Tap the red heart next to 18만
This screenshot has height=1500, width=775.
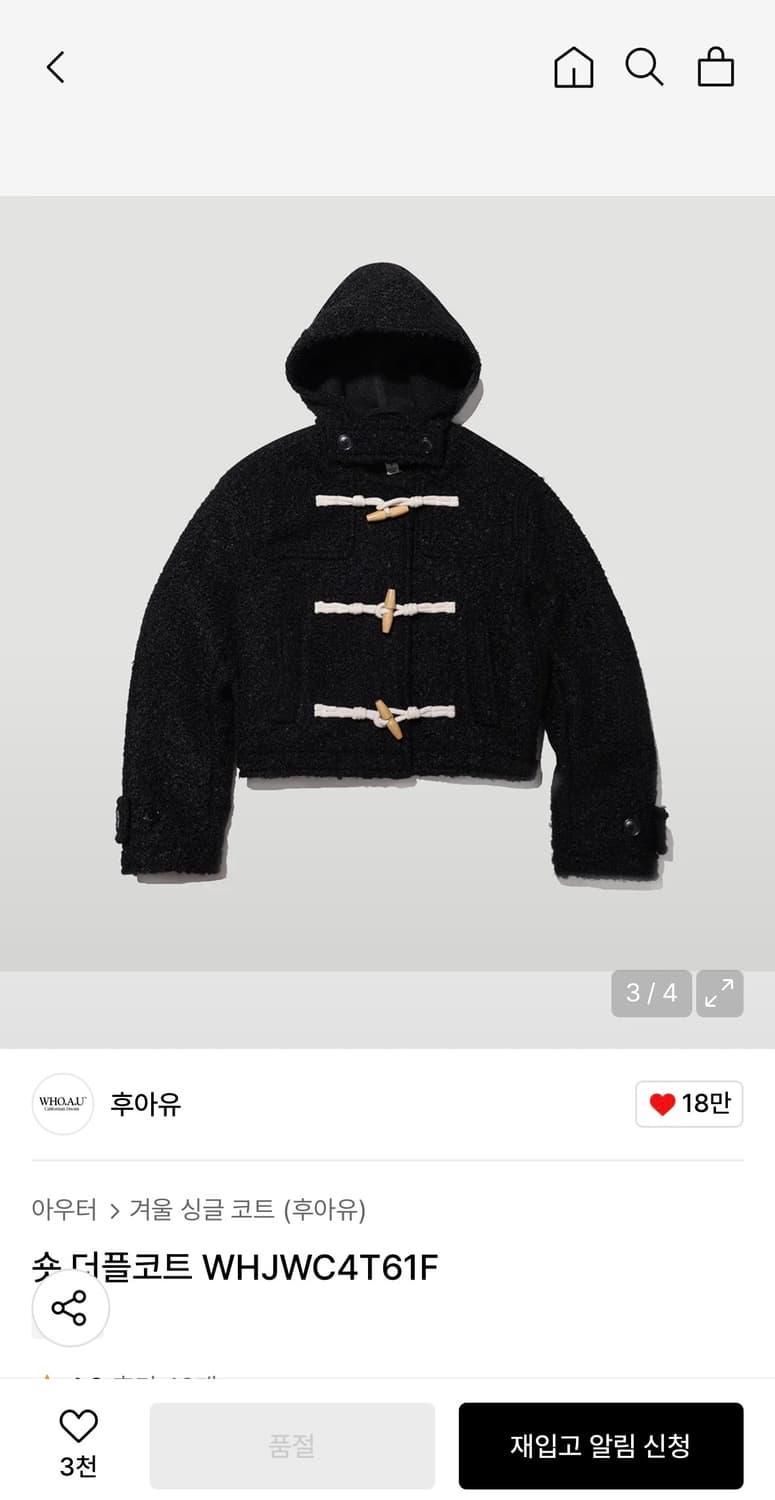(x=661, y=1104)
